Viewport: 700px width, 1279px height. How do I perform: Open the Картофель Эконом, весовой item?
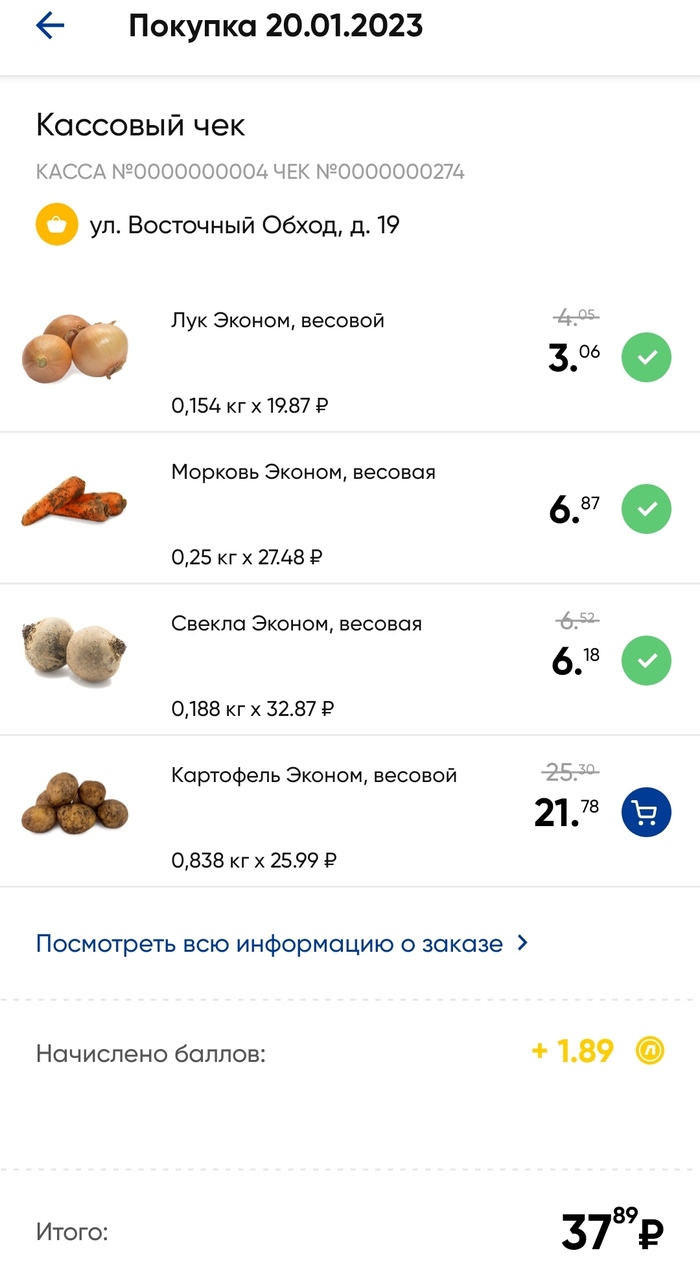point(313,775)
